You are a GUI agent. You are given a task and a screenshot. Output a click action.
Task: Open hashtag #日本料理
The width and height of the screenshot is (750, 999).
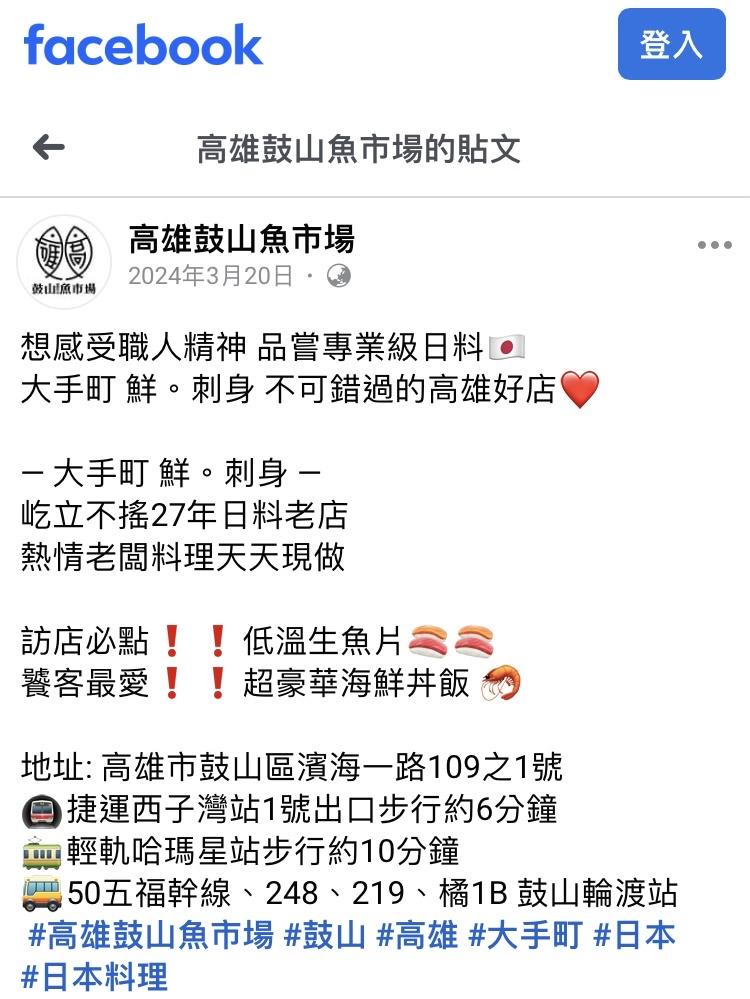point(95,976)
